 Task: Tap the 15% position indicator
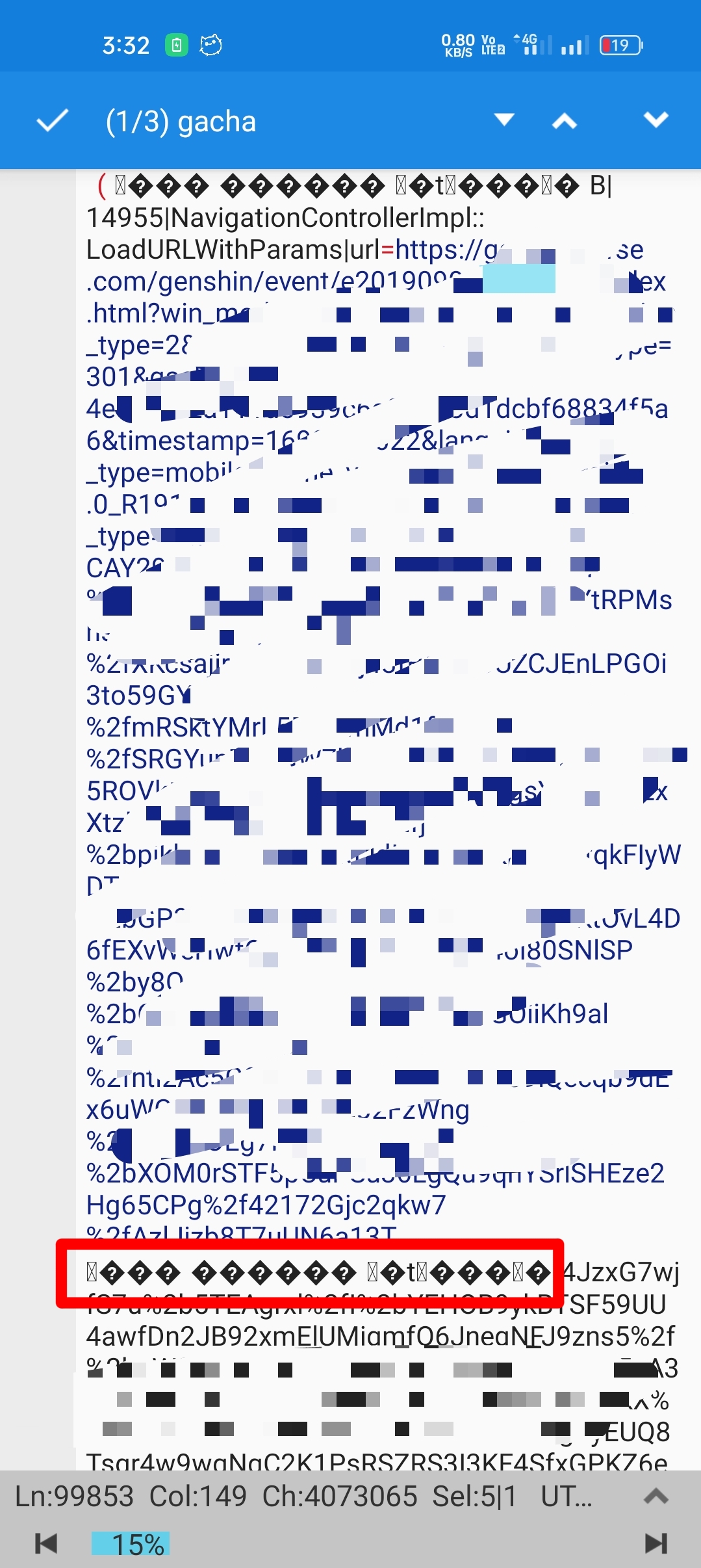131,1544
